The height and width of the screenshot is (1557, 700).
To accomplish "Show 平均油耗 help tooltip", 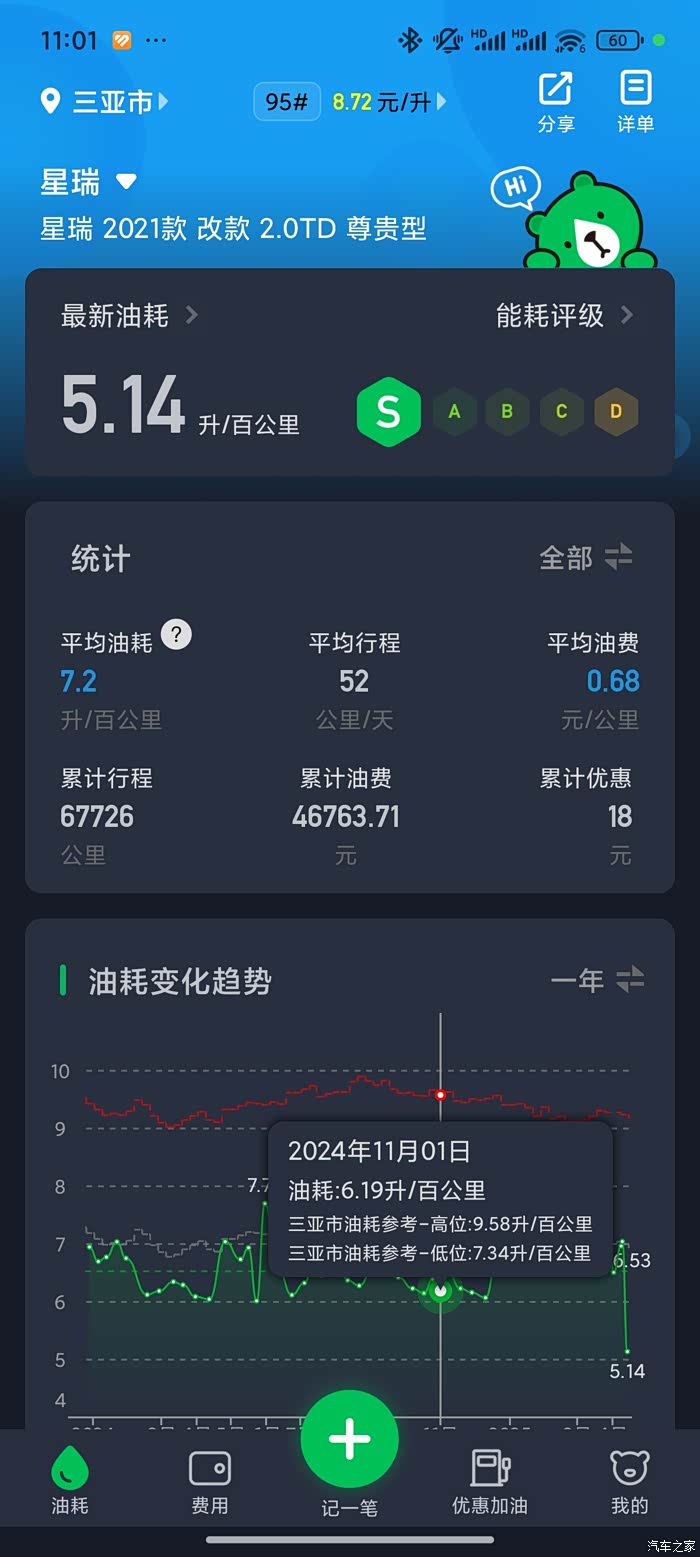I will (176, 634).
